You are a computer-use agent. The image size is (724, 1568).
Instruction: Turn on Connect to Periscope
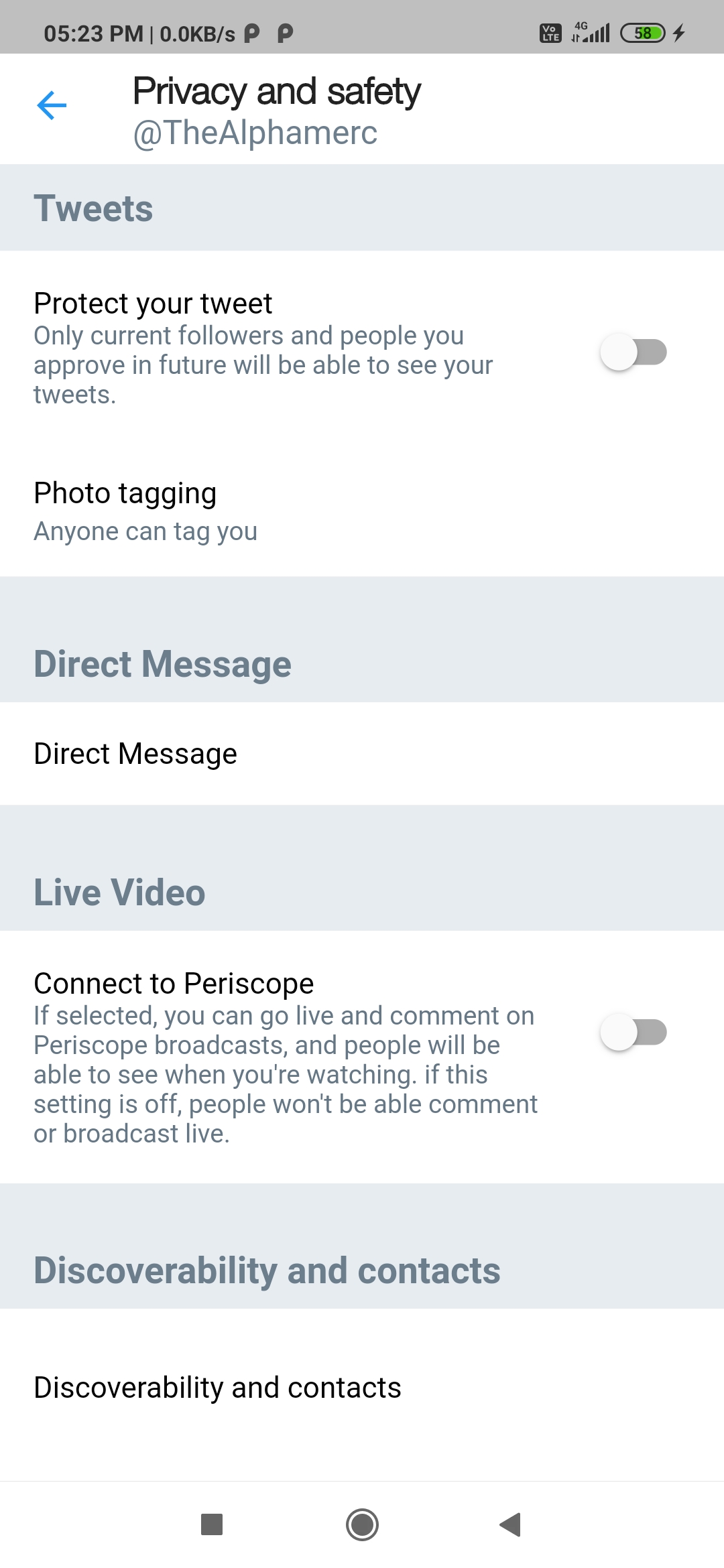click(633, 1032)
